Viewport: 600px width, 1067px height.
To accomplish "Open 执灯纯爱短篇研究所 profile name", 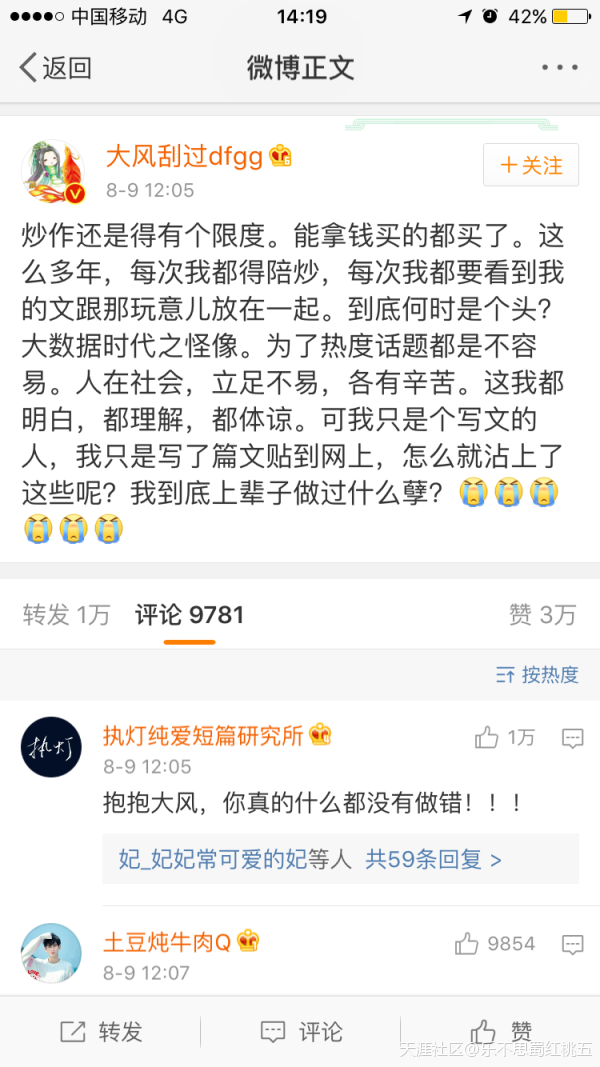I will [x=203, y=736].
